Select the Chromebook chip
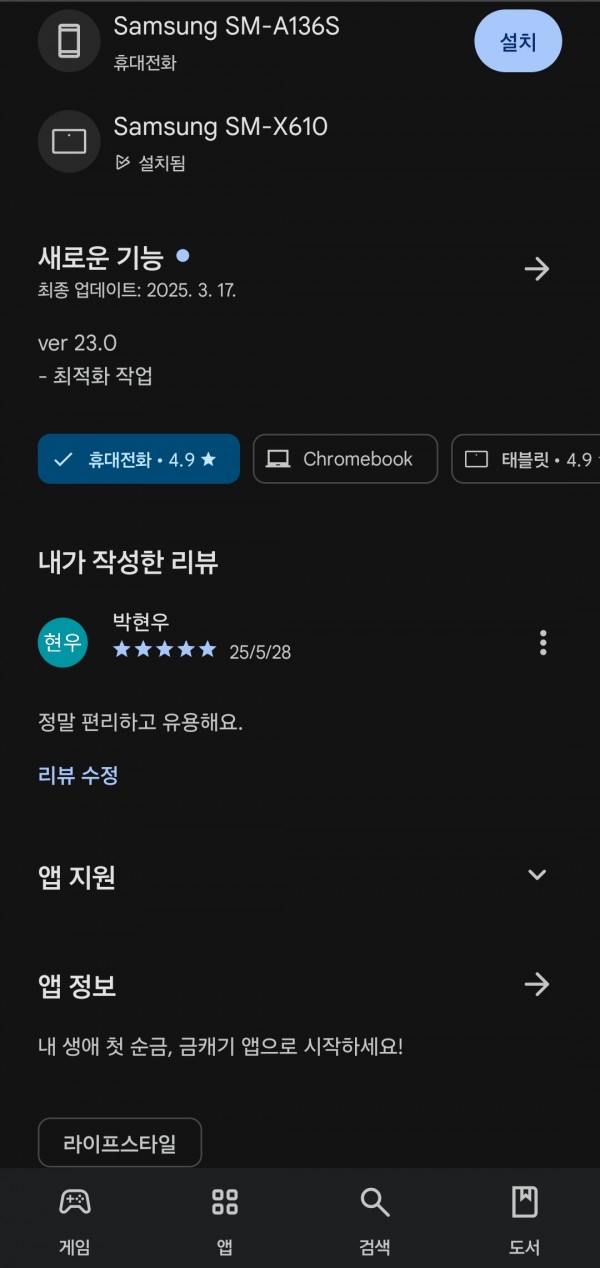Screen dimensions: 600x1268 click(345, 459)
